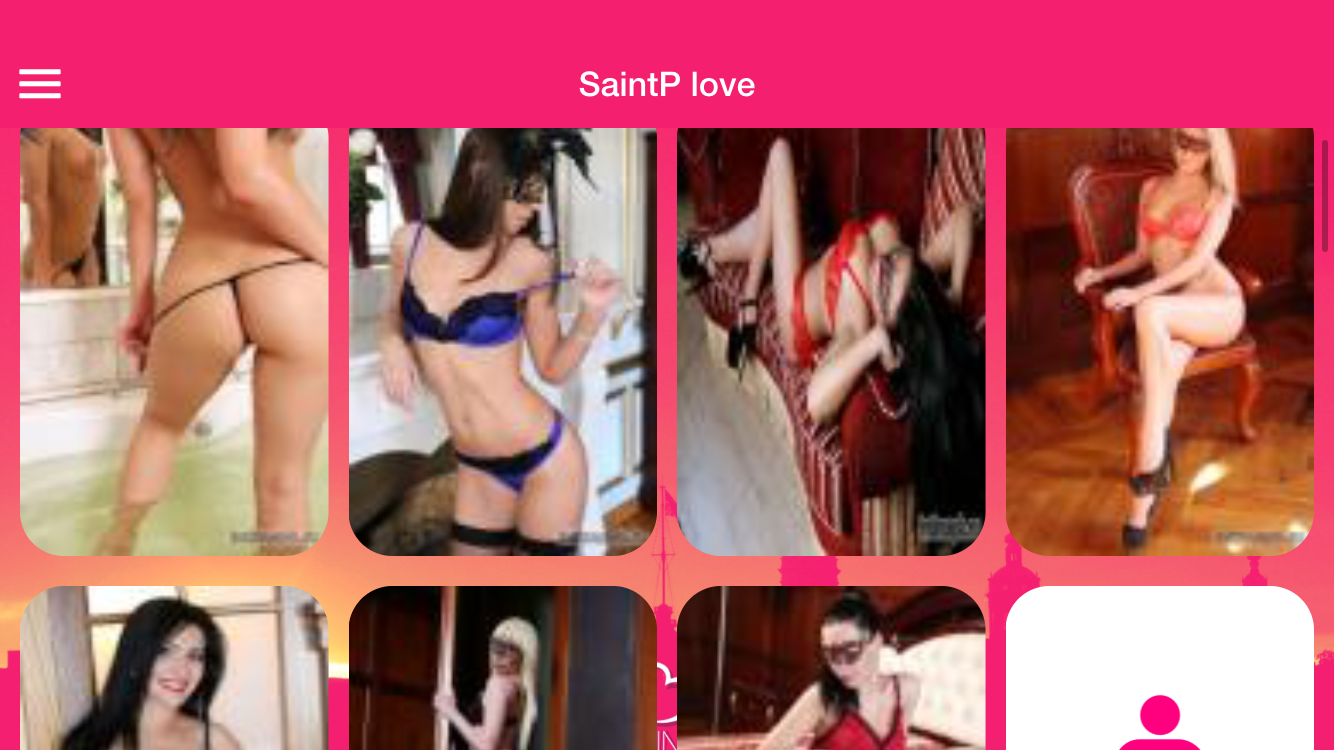Open the hamburger menu
The height and width of the screenshot is (750, 1334).
(x=40, y=84)
